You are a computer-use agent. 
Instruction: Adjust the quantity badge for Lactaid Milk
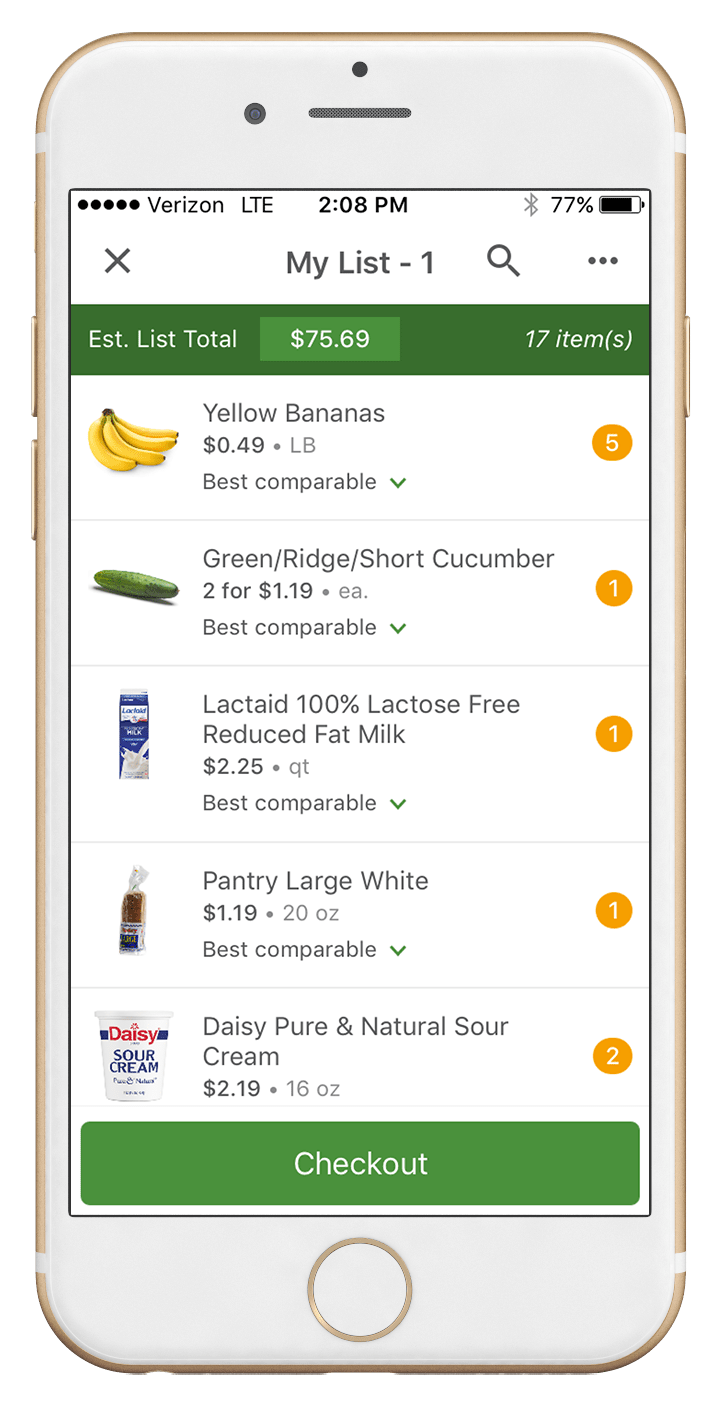[614, 735]
